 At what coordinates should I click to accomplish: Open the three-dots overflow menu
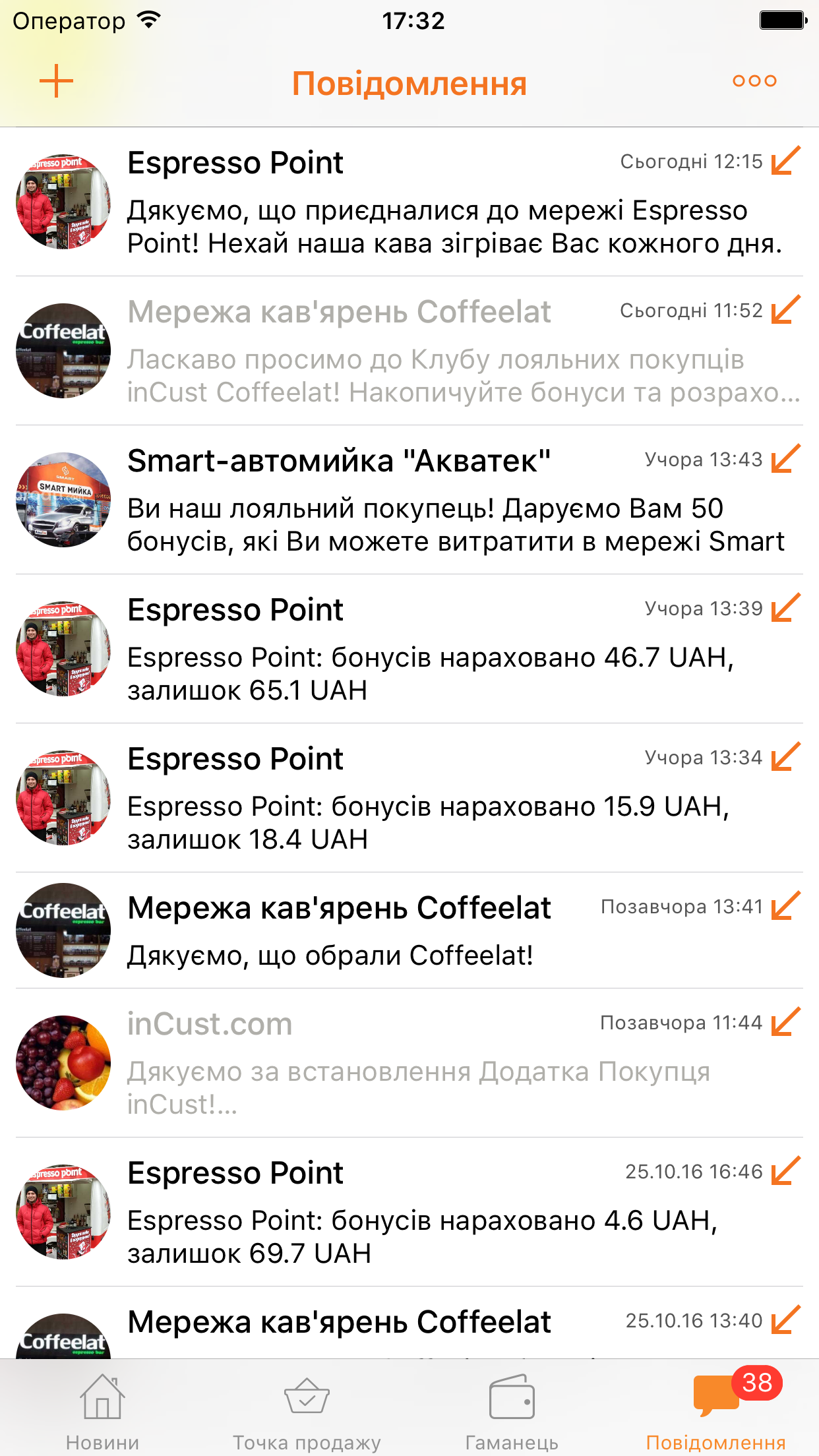click(754, 81)
